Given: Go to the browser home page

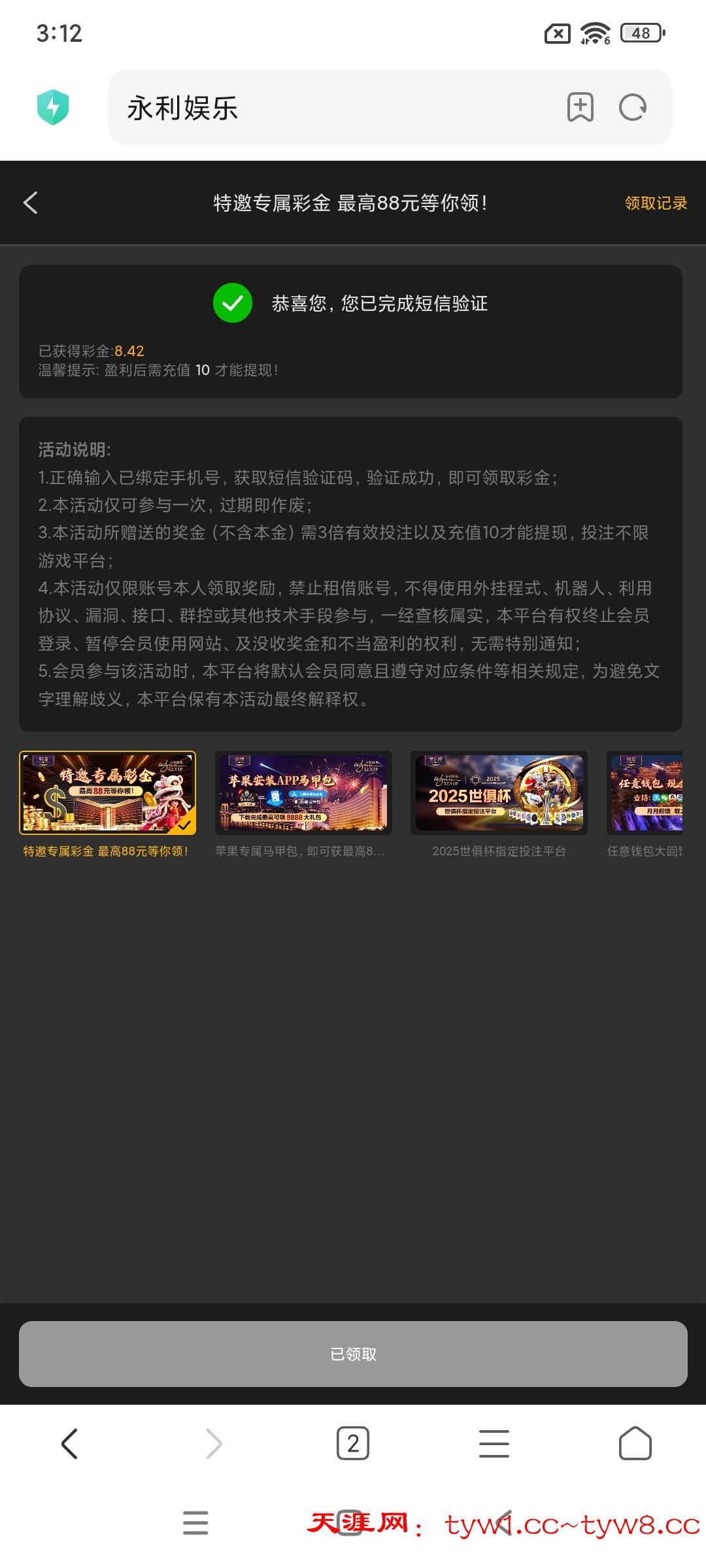Looking at the screenshot, I should point(635,1443).
